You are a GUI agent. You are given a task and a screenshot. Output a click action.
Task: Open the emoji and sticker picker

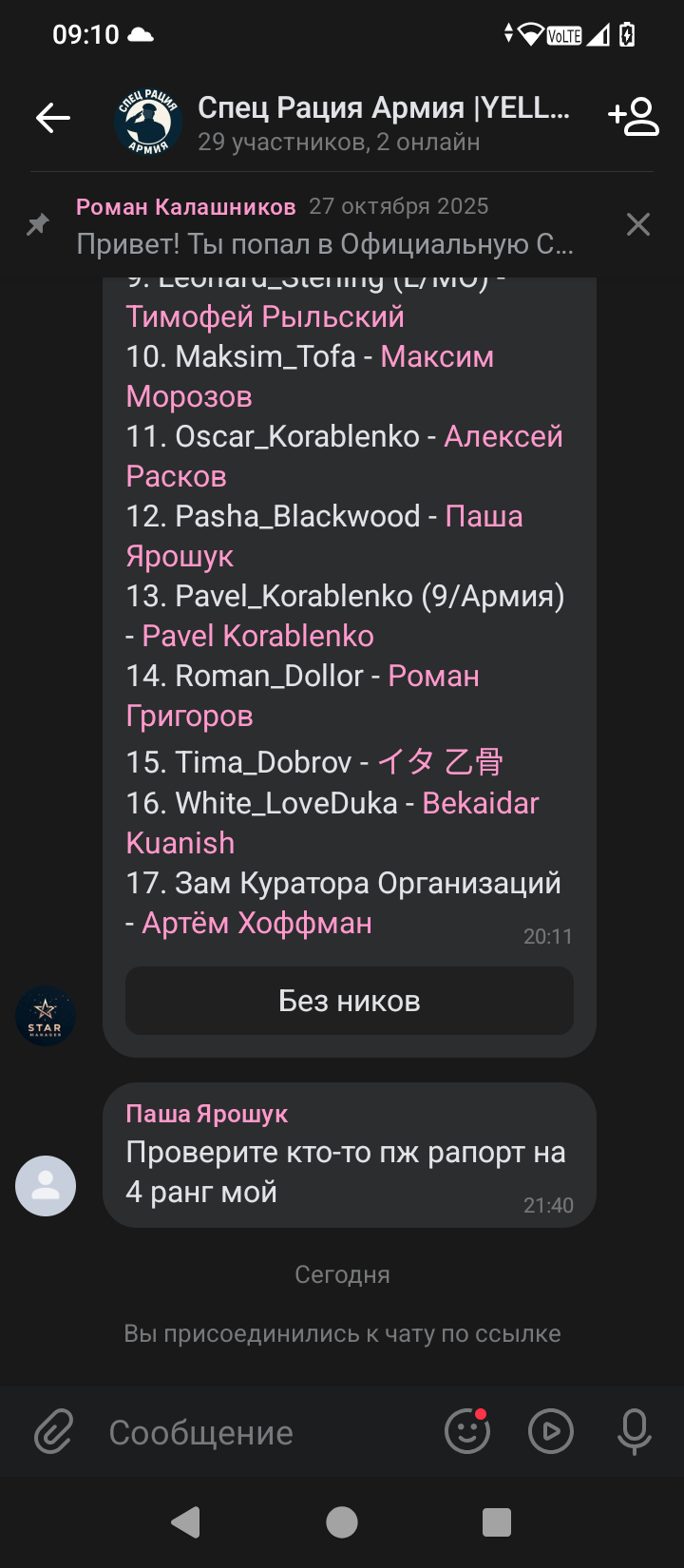[467, 1432]
